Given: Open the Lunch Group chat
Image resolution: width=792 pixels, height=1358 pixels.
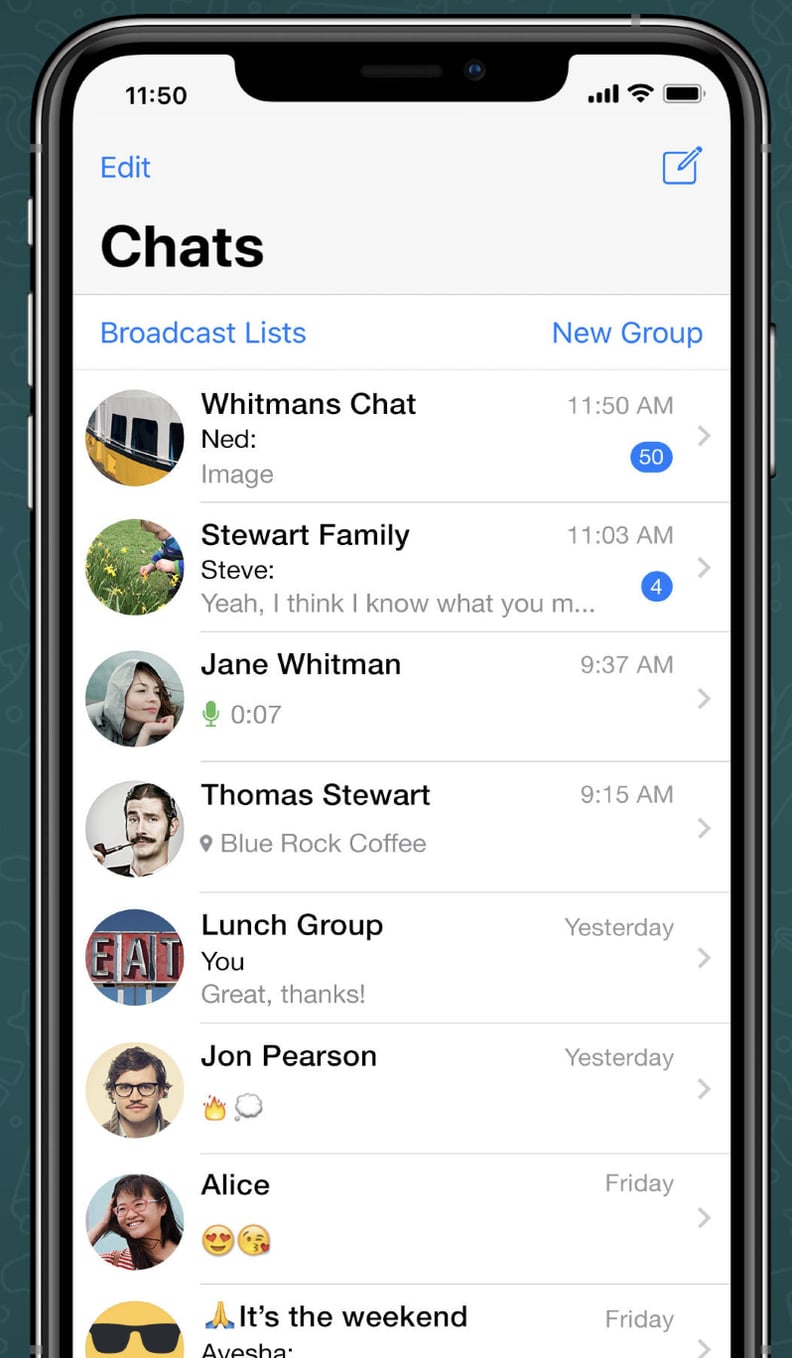Looking at the screenshot, I should 400,957.
